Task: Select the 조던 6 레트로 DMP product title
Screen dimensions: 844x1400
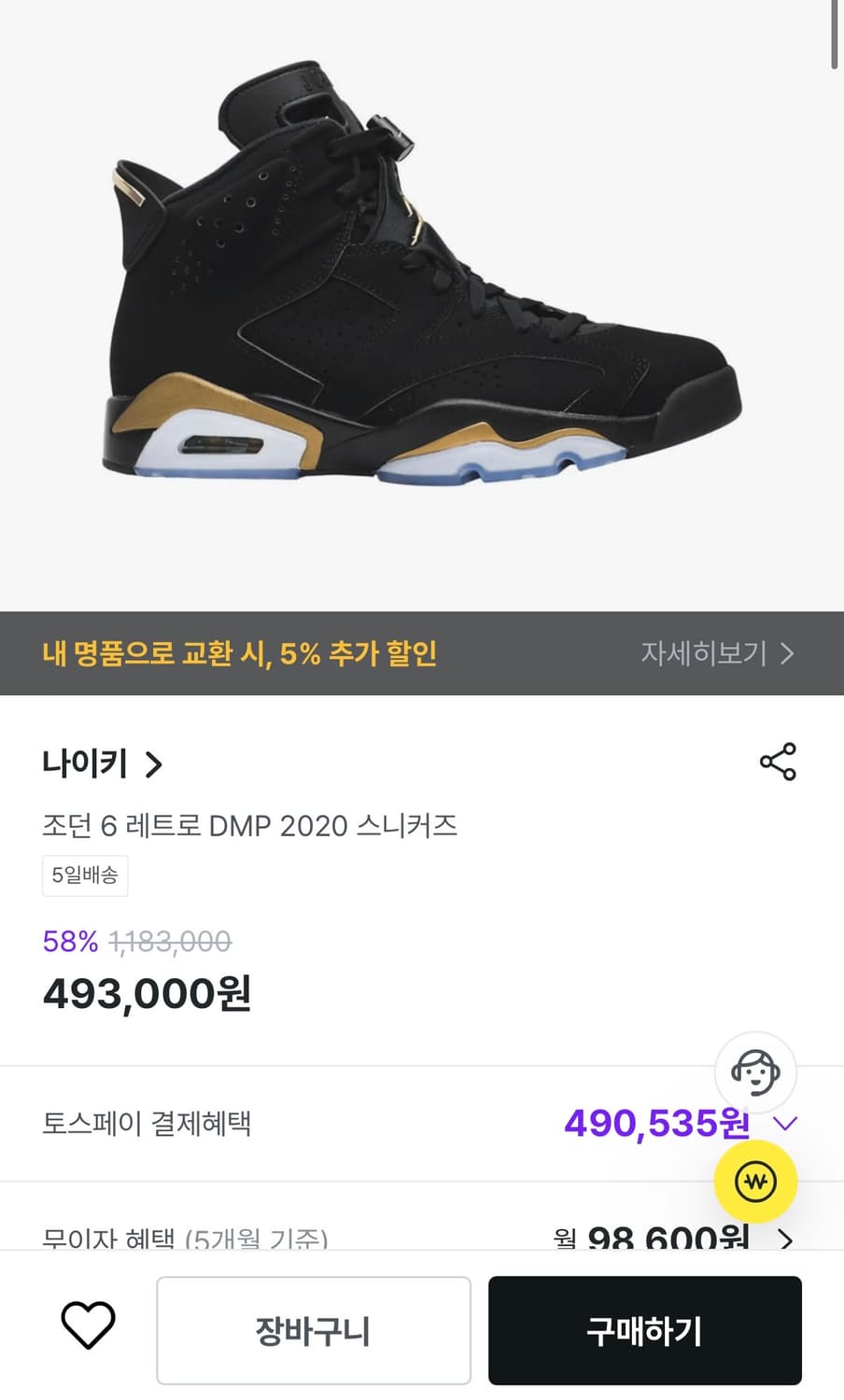Action: tap(252, 826)
